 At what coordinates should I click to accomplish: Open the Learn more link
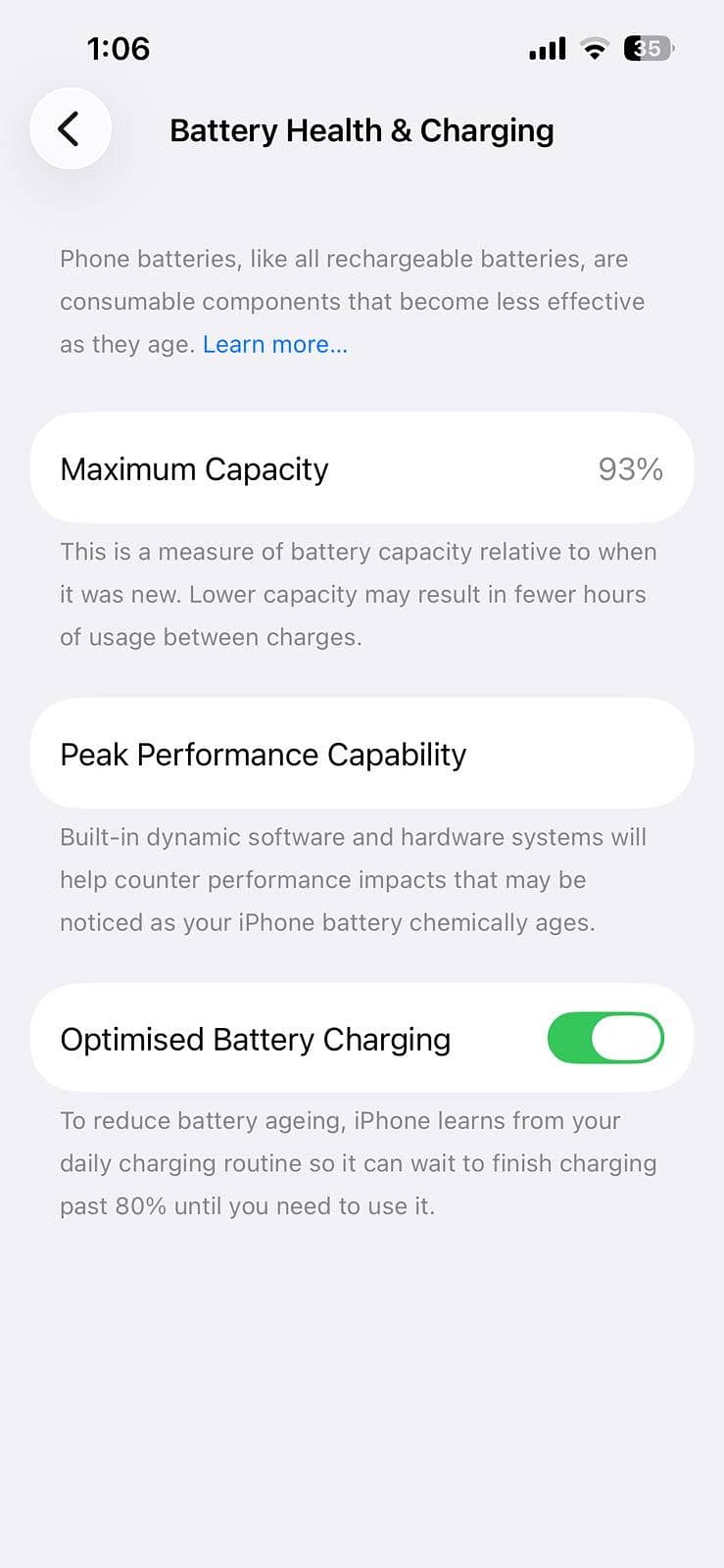click(x=275, y=344)
